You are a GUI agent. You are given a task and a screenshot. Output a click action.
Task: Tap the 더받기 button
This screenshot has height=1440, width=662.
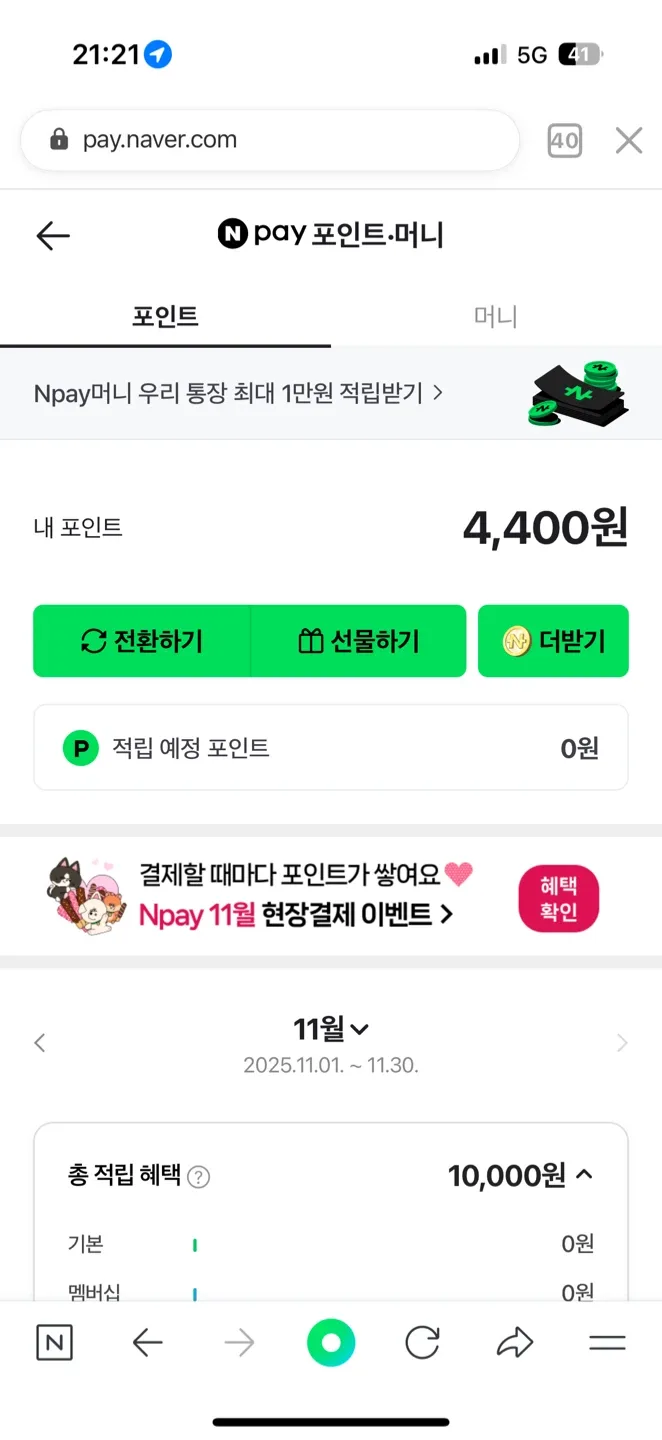pos(553,641)
